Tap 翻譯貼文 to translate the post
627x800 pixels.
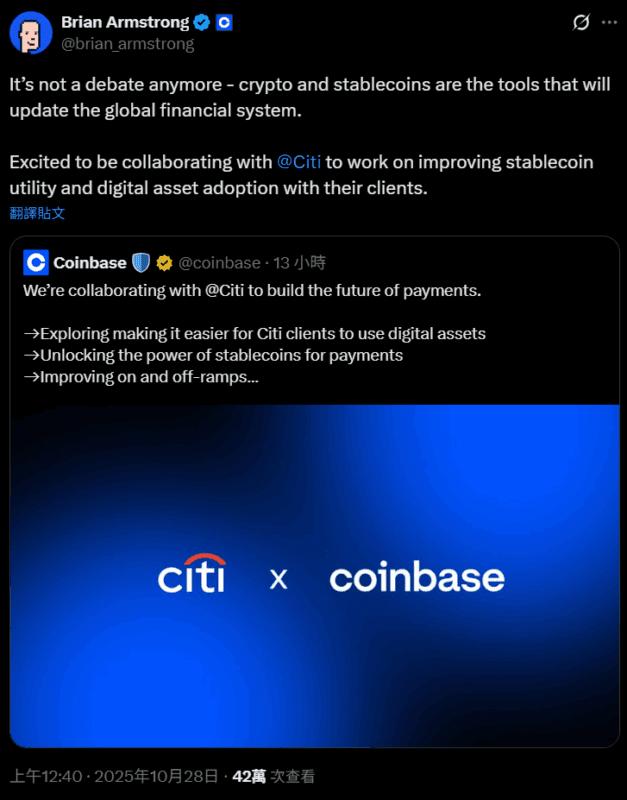(37, 213)
